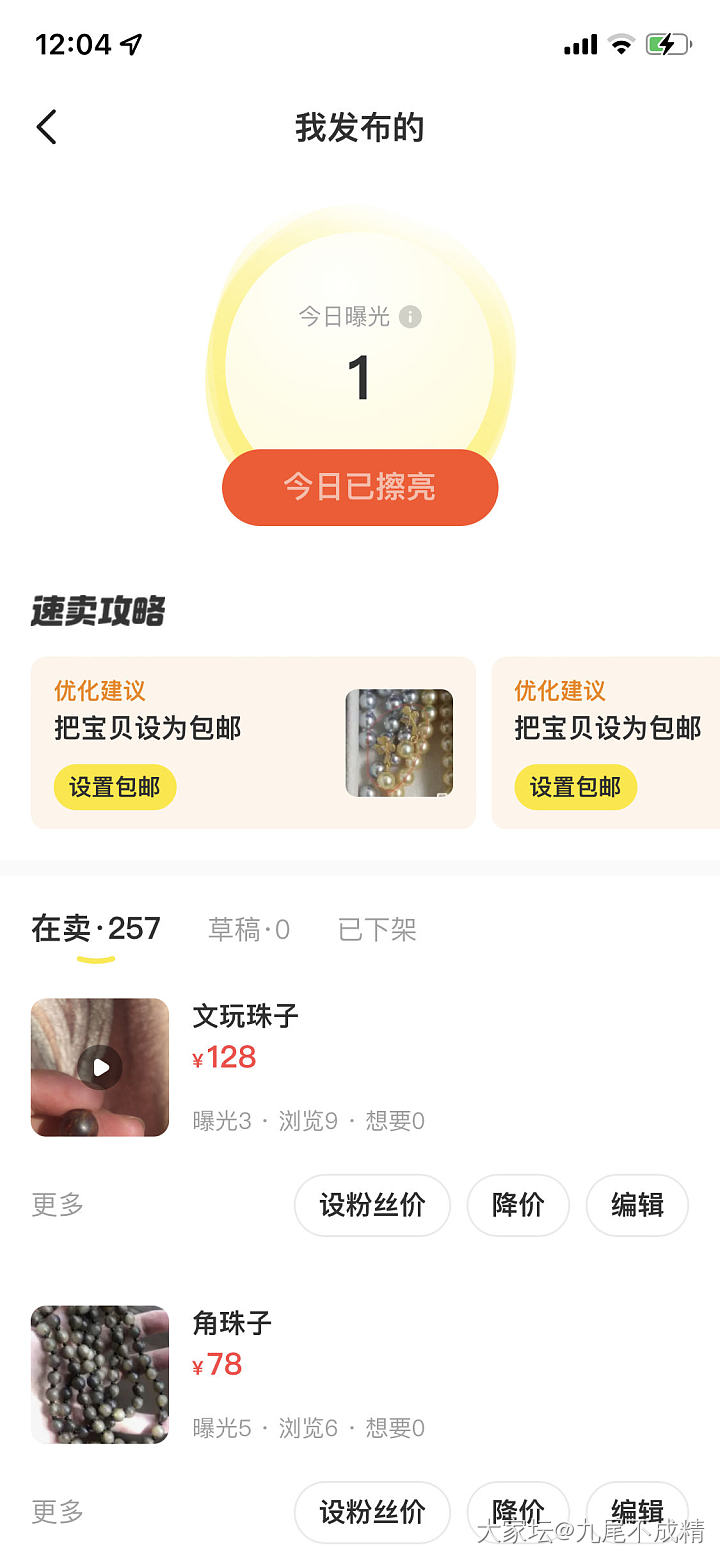Select the 在卖 tab

pyautogui.click(x=96, y=930)
